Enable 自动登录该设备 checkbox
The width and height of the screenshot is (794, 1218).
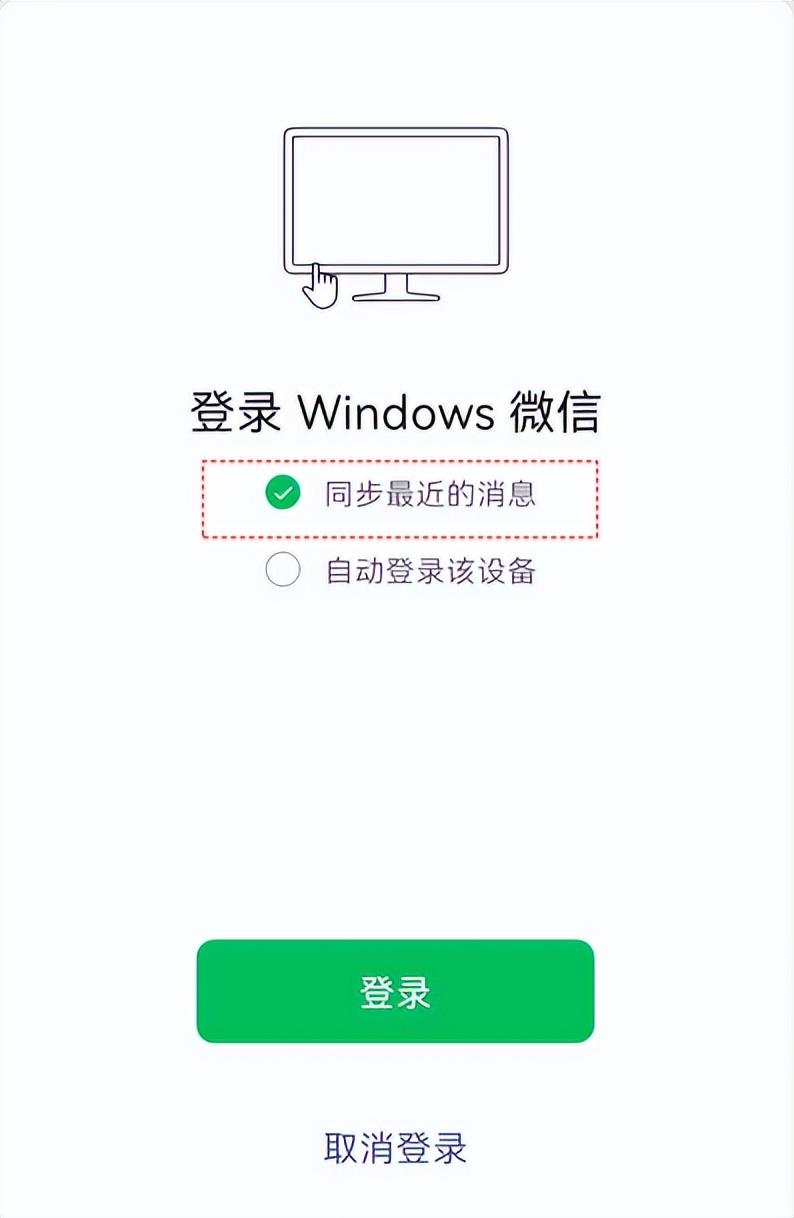(283, 571)
